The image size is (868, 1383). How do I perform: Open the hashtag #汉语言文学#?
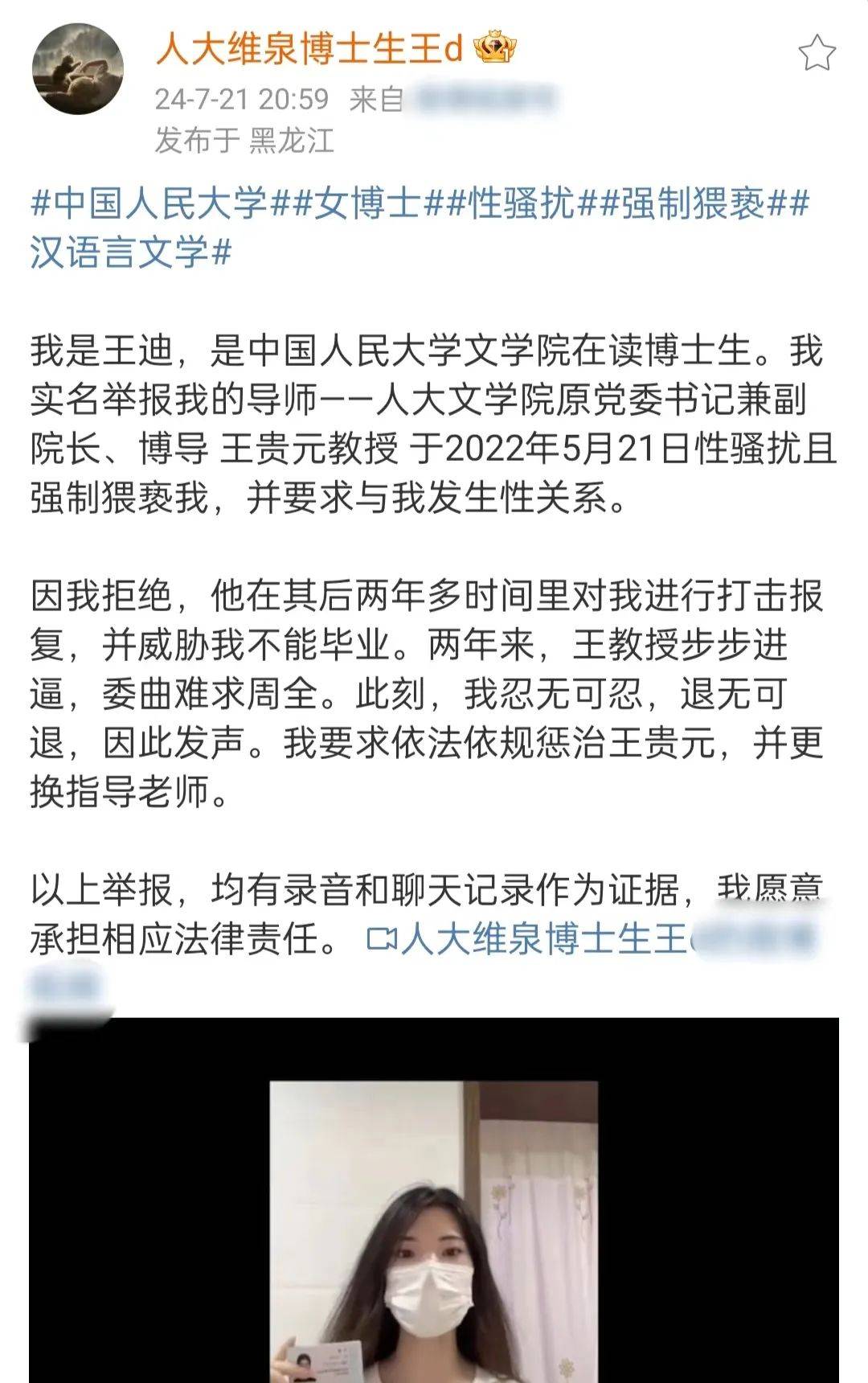tap(131, 252)
